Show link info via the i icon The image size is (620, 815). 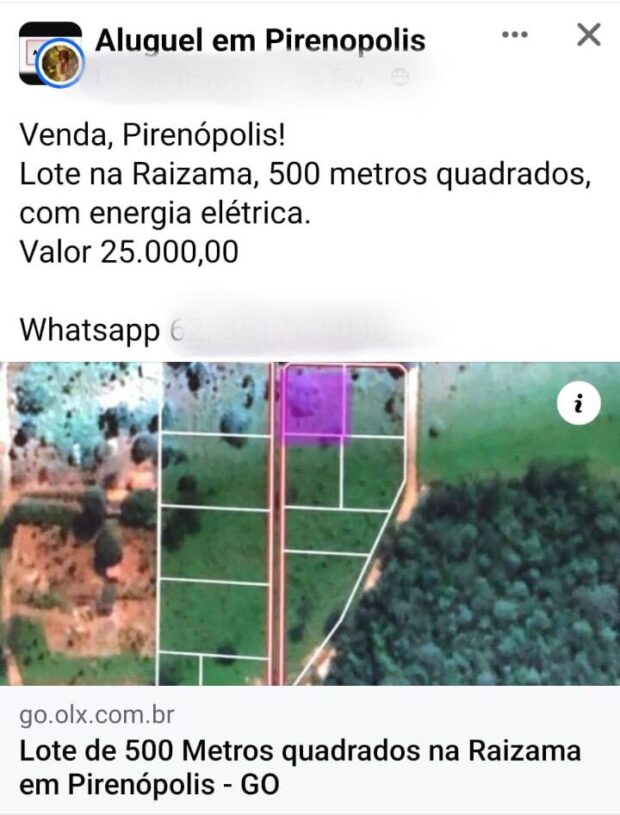point(578,404)
